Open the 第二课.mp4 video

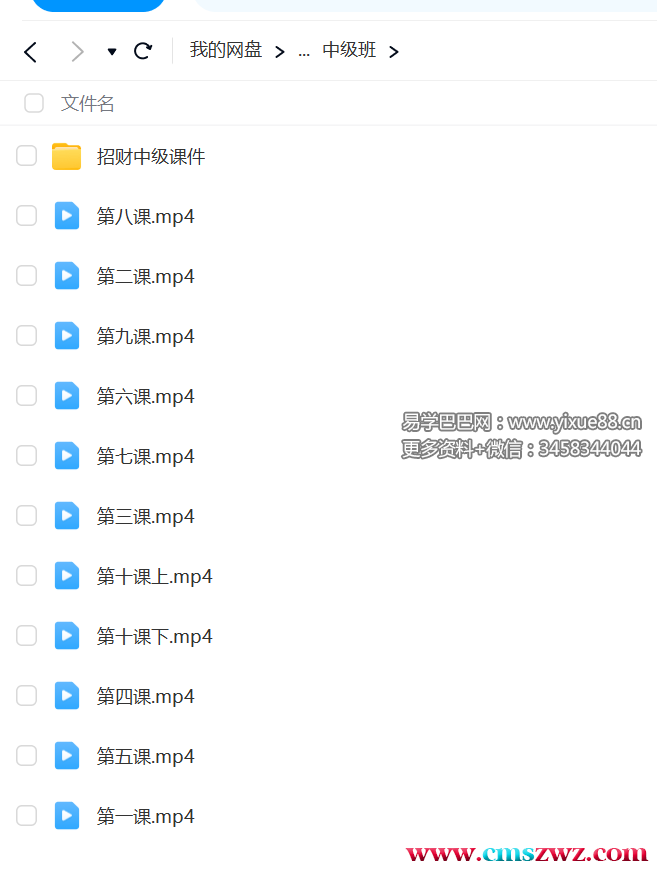click(145, 277)
